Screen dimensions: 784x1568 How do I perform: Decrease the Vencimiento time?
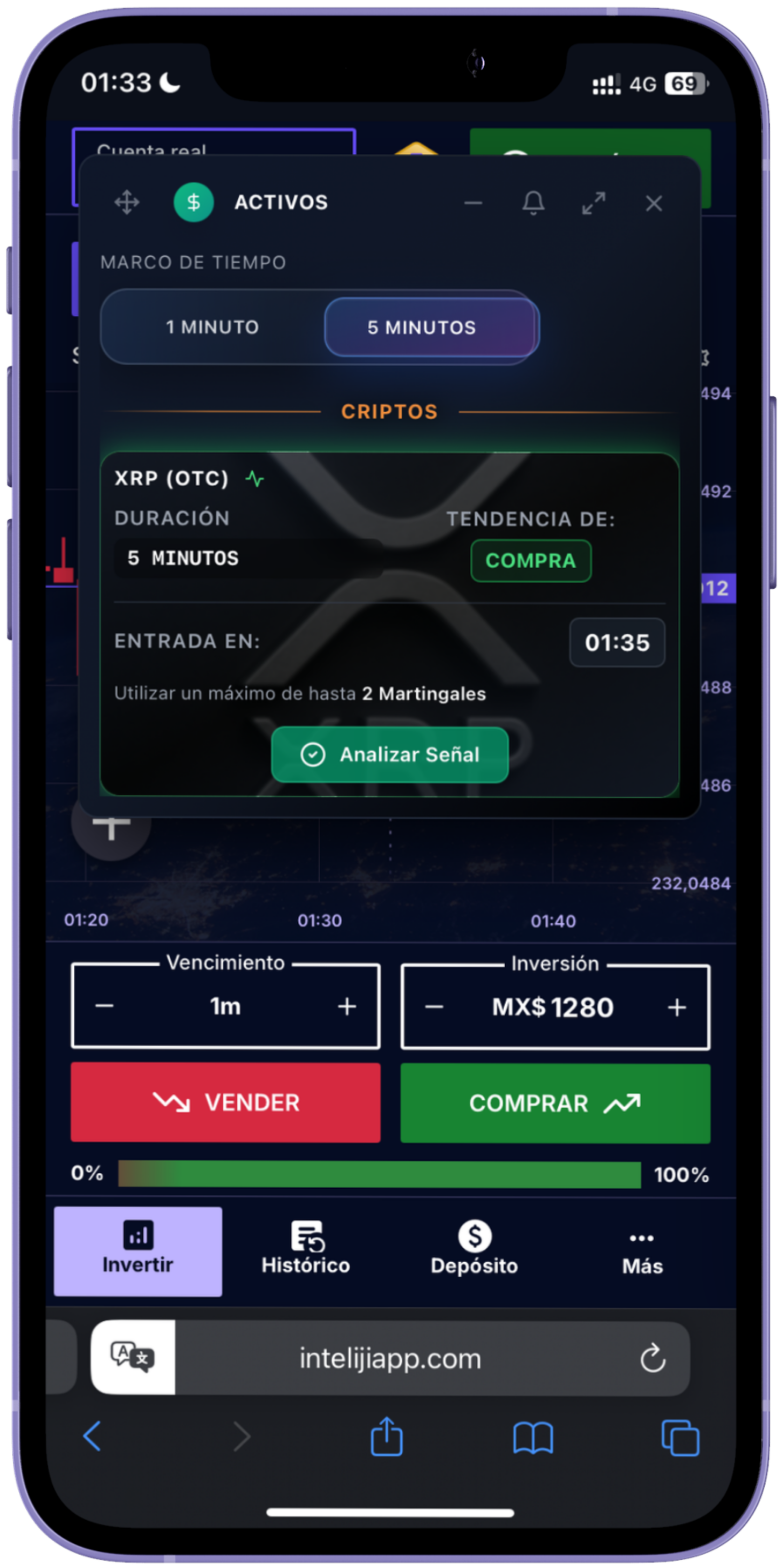coord(104,1006)
